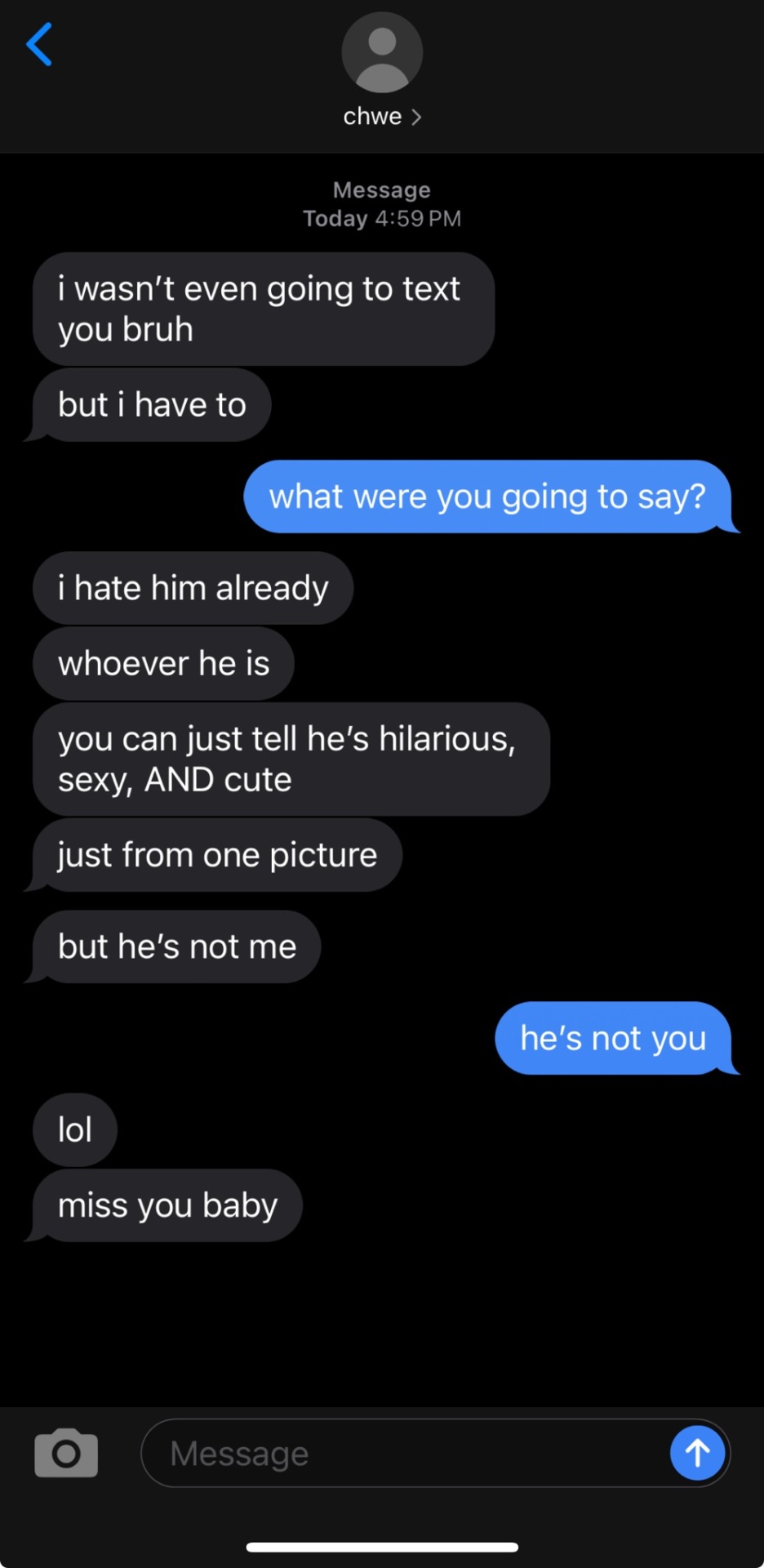Send the message with the arrow button
This screenshot has height=1568, width=764.
point(697,1453)
